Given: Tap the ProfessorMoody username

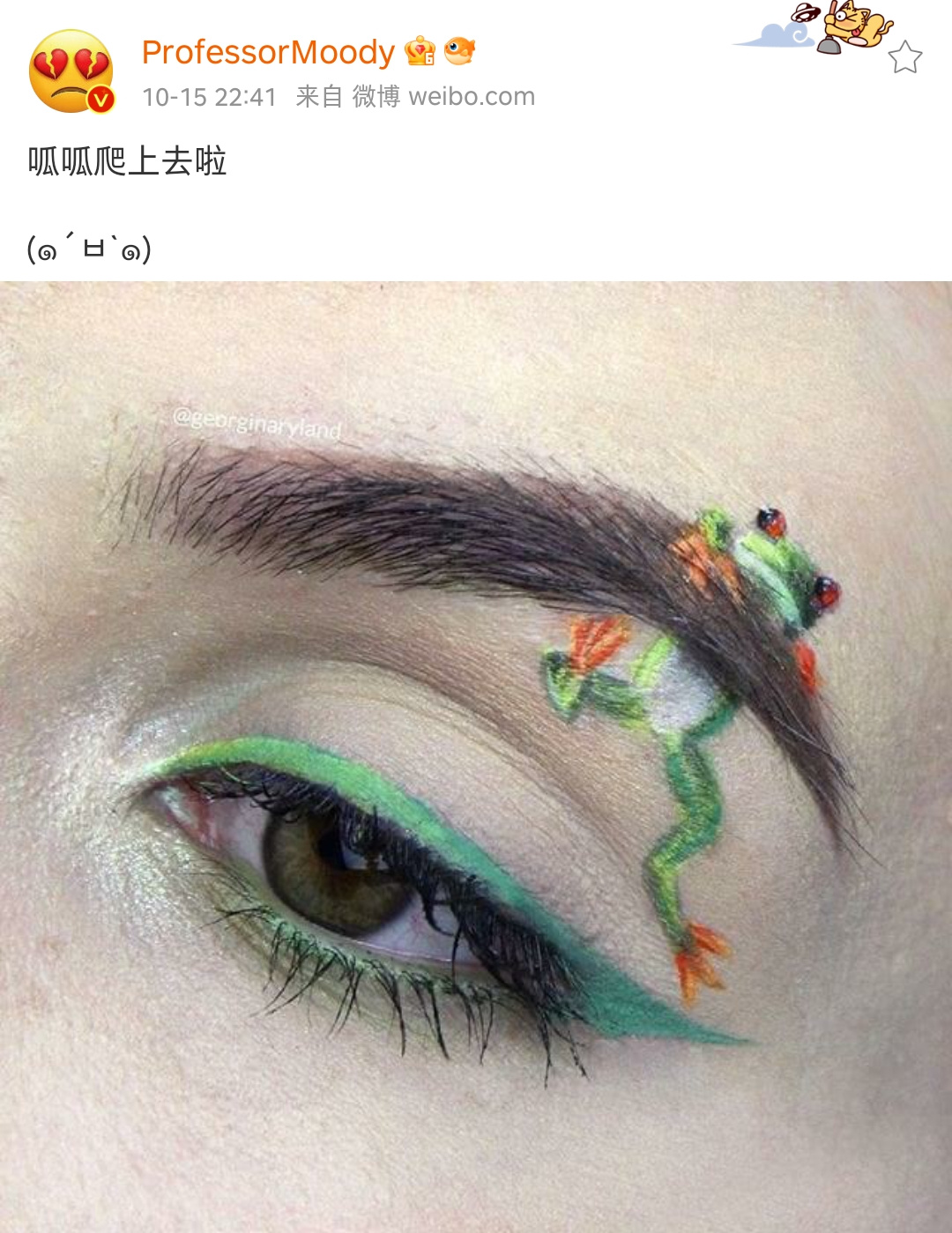Looking at the screenshot, I should coord(268,52).
